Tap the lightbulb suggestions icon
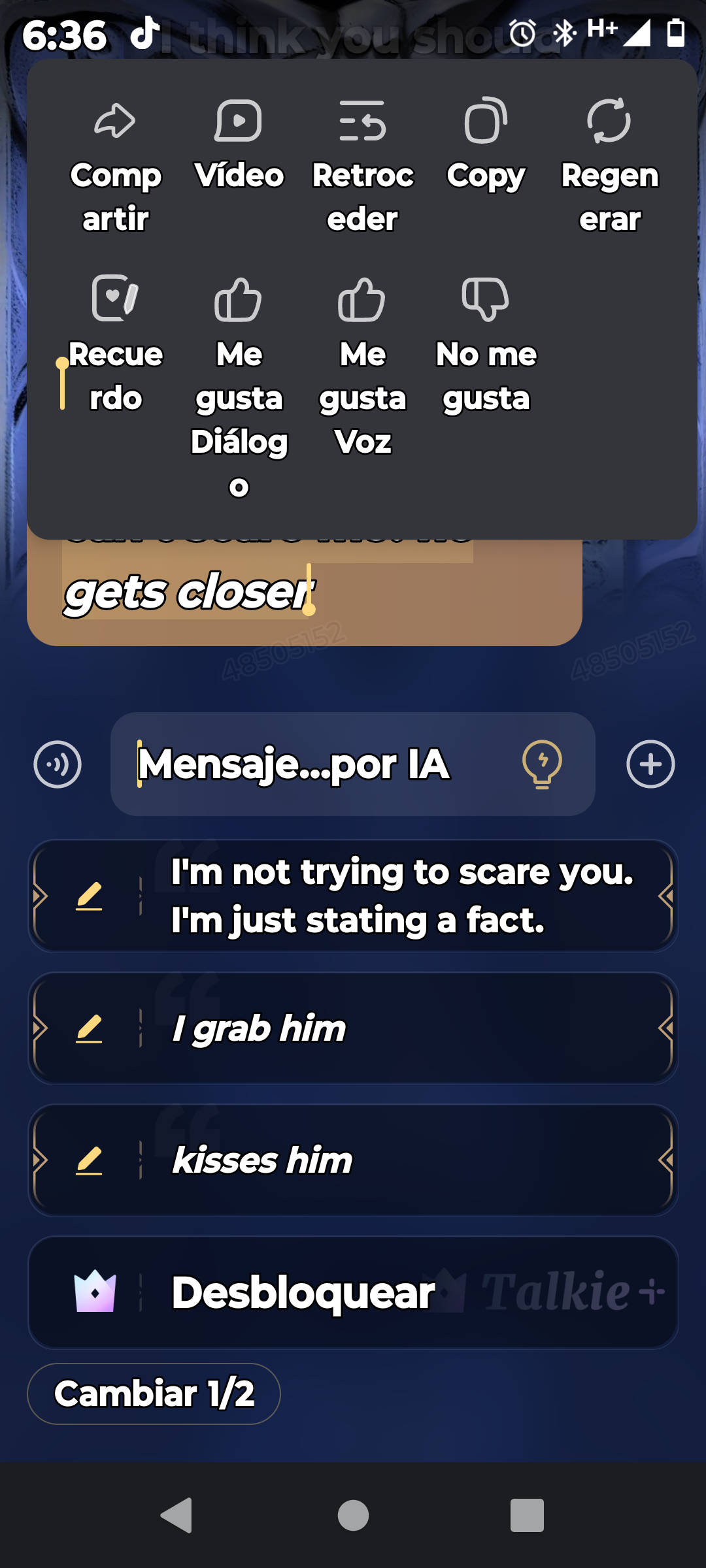This screenshot has height=1568, width=706. [542, 764]
